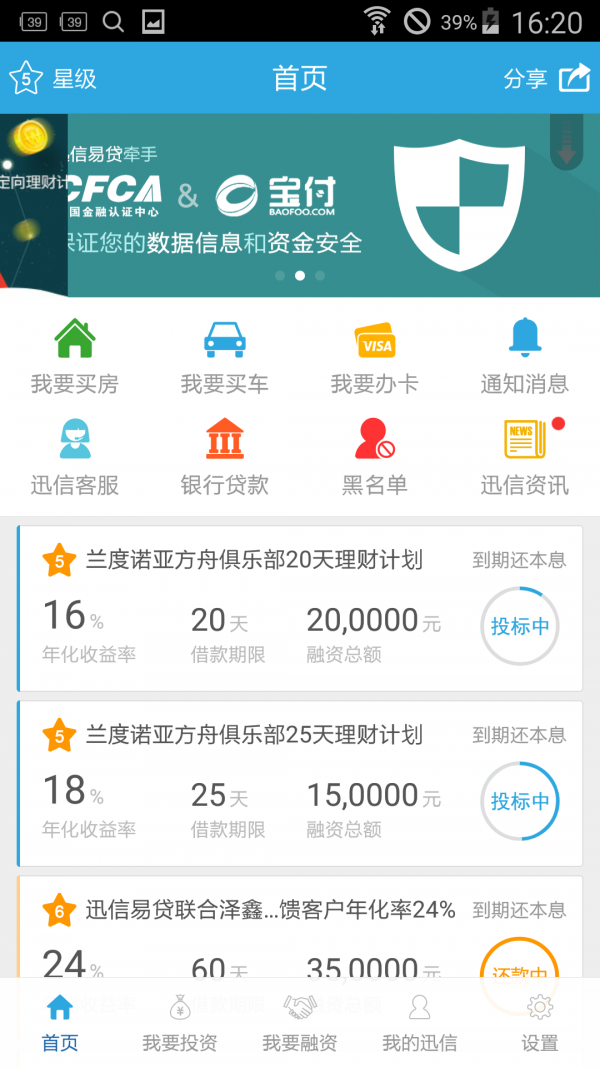Go to 我的迅信 tab

(x=420, y=1022)
